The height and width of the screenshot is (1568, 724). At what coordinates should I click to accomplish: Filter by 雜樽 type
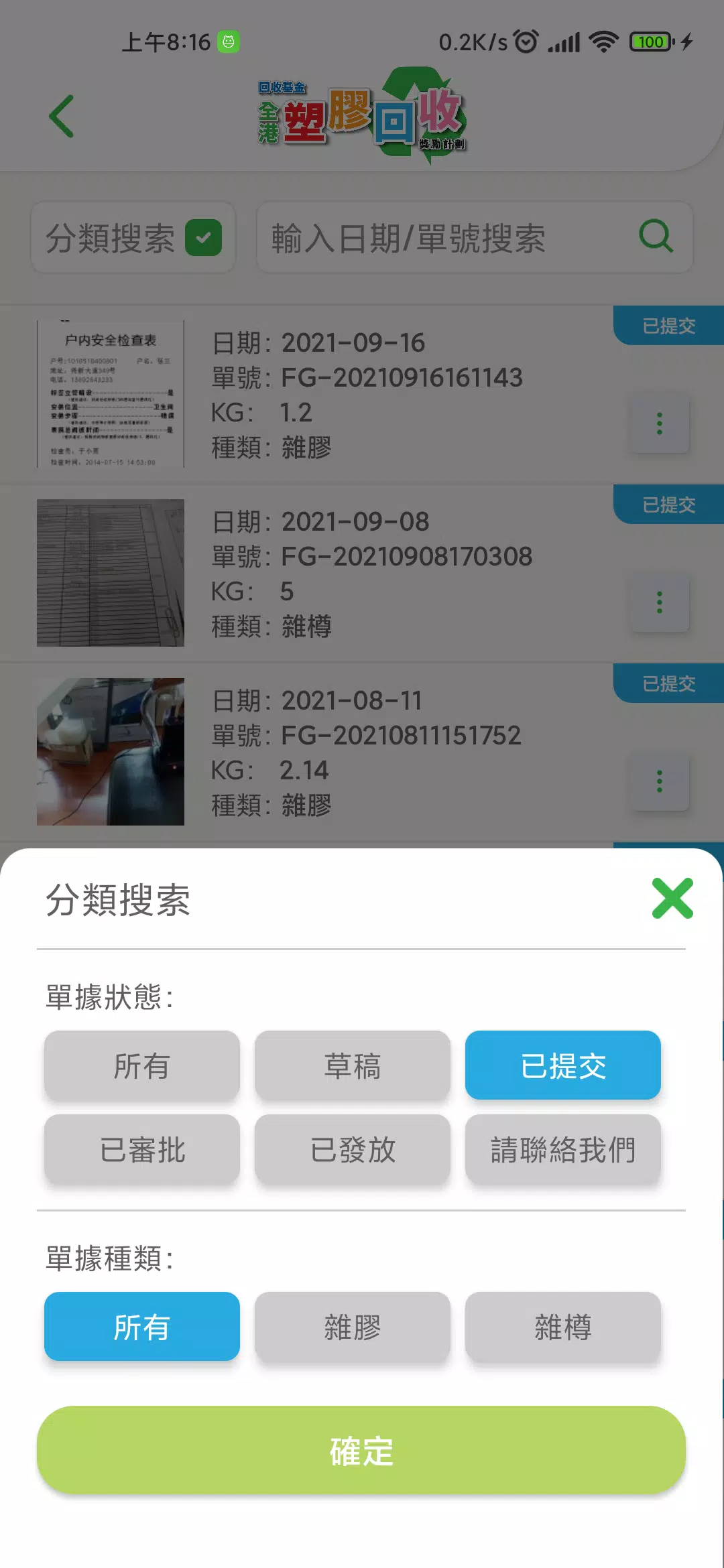563,1327
